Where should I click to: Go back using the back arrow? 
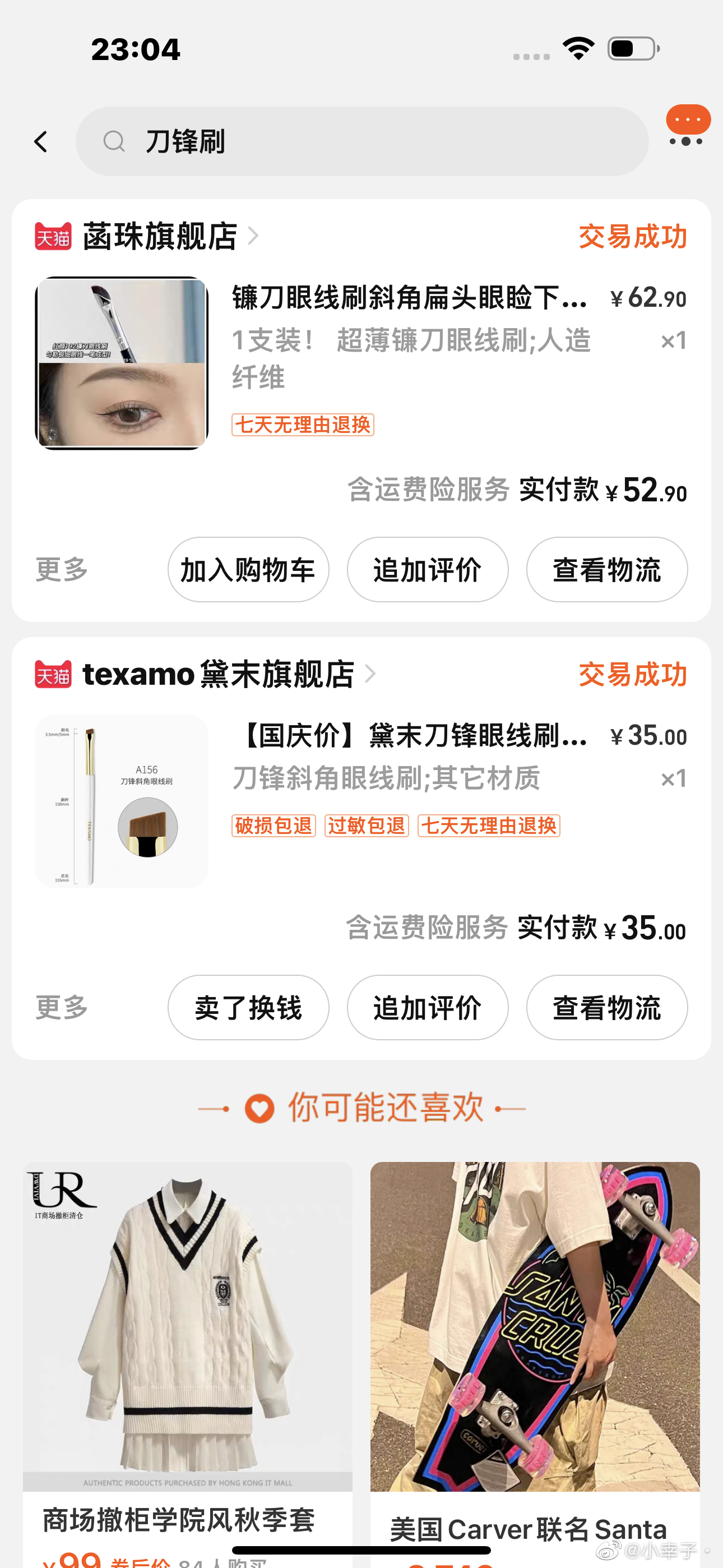41,142
